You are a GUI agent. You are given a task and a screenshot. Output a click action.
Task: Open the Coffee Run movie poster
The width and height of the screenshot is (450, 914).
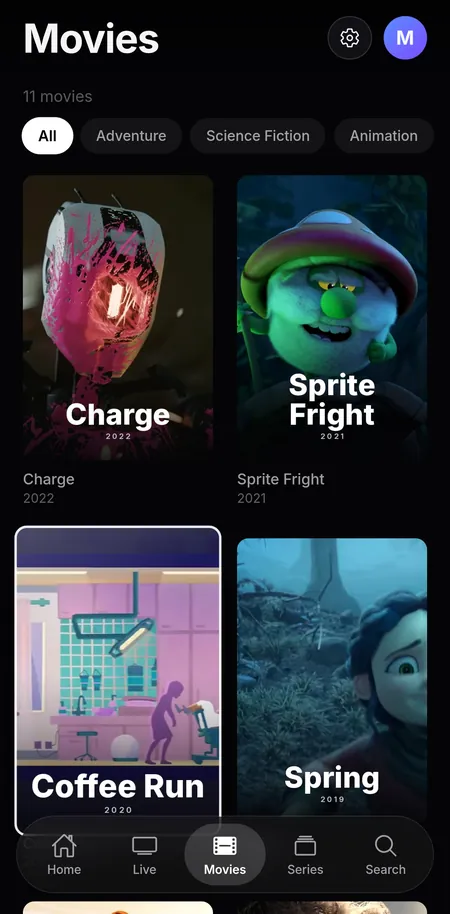(118, 680)
